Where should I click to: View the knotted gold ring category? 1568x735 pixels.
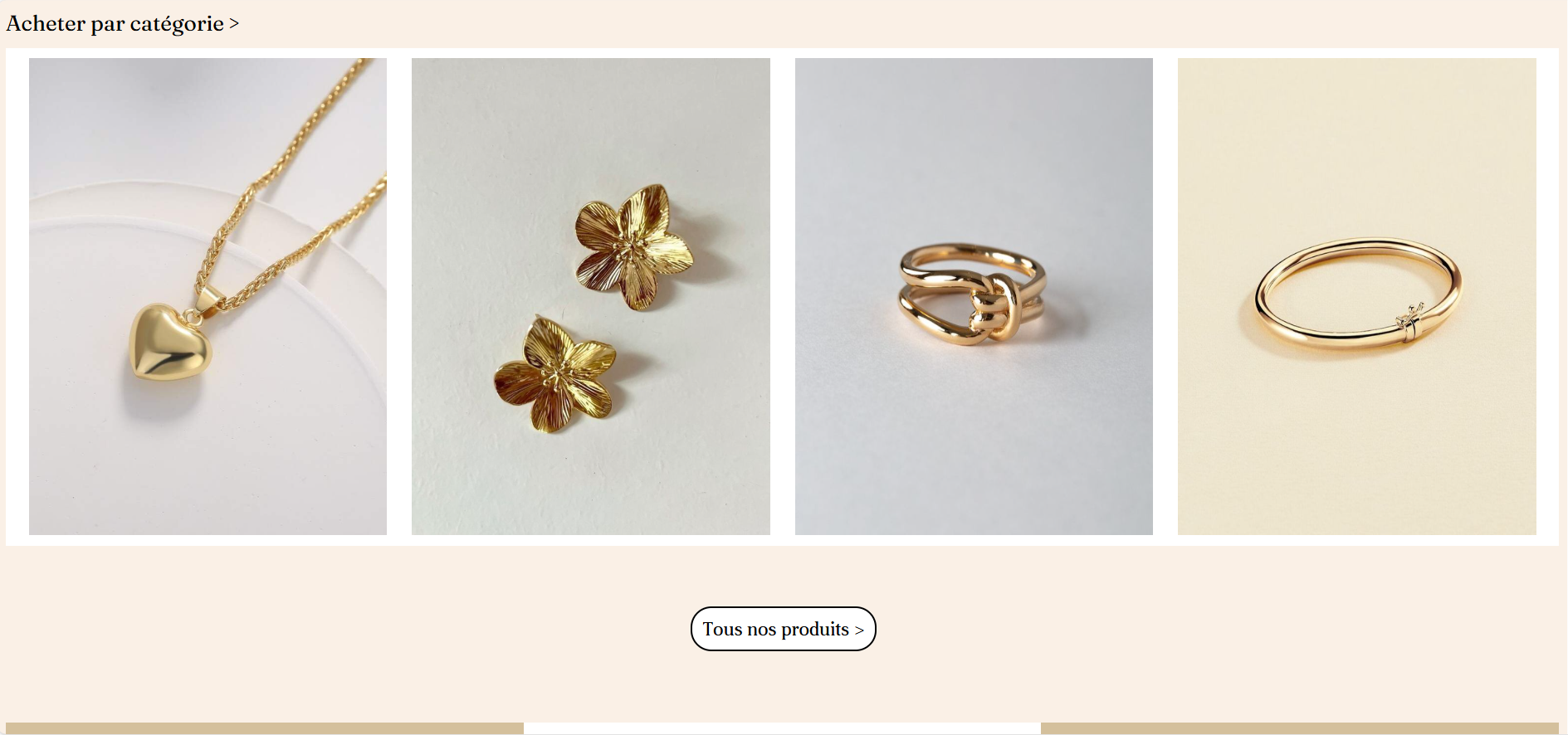(x=974, y=296)
